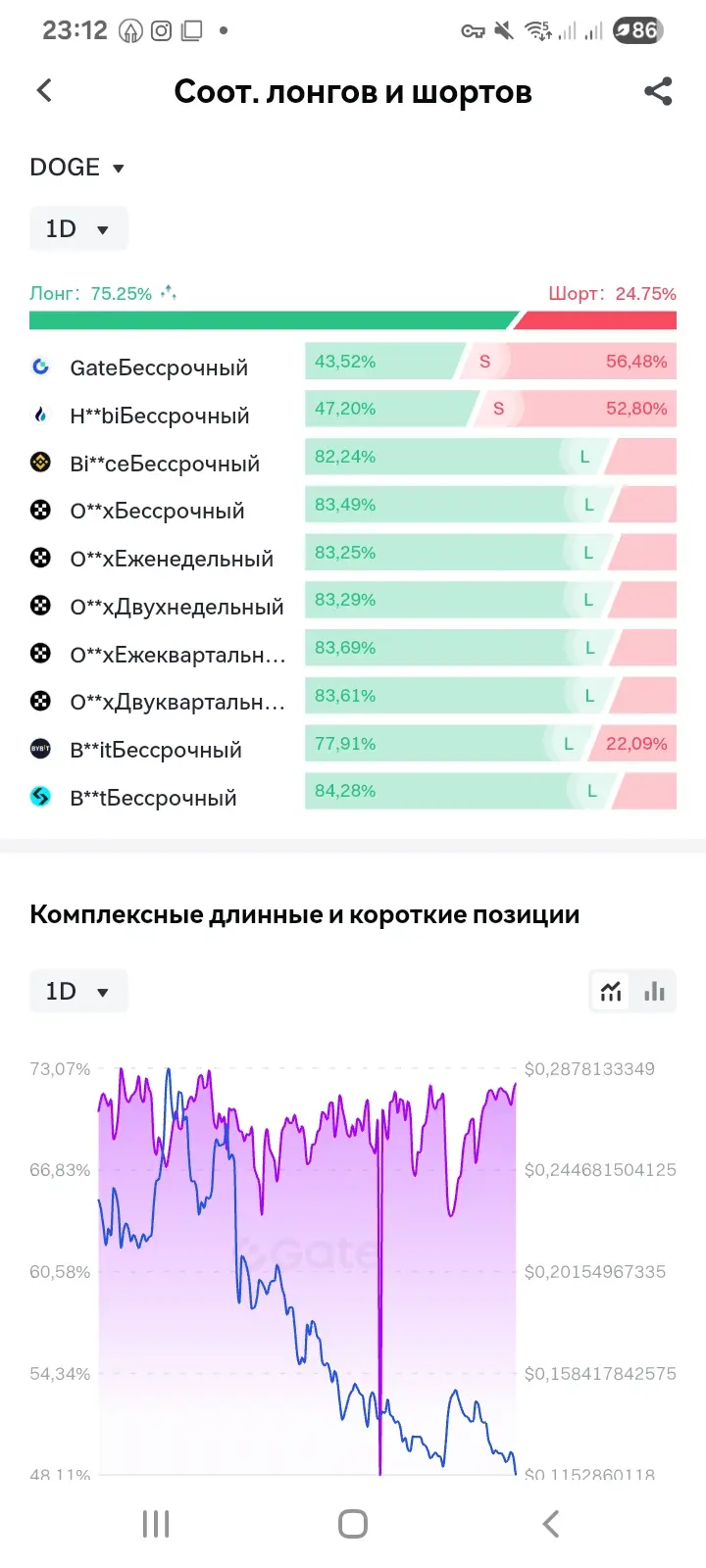Switch chart to bar view mode
This screenshot has width=706, height=1568.
point(653,991)
